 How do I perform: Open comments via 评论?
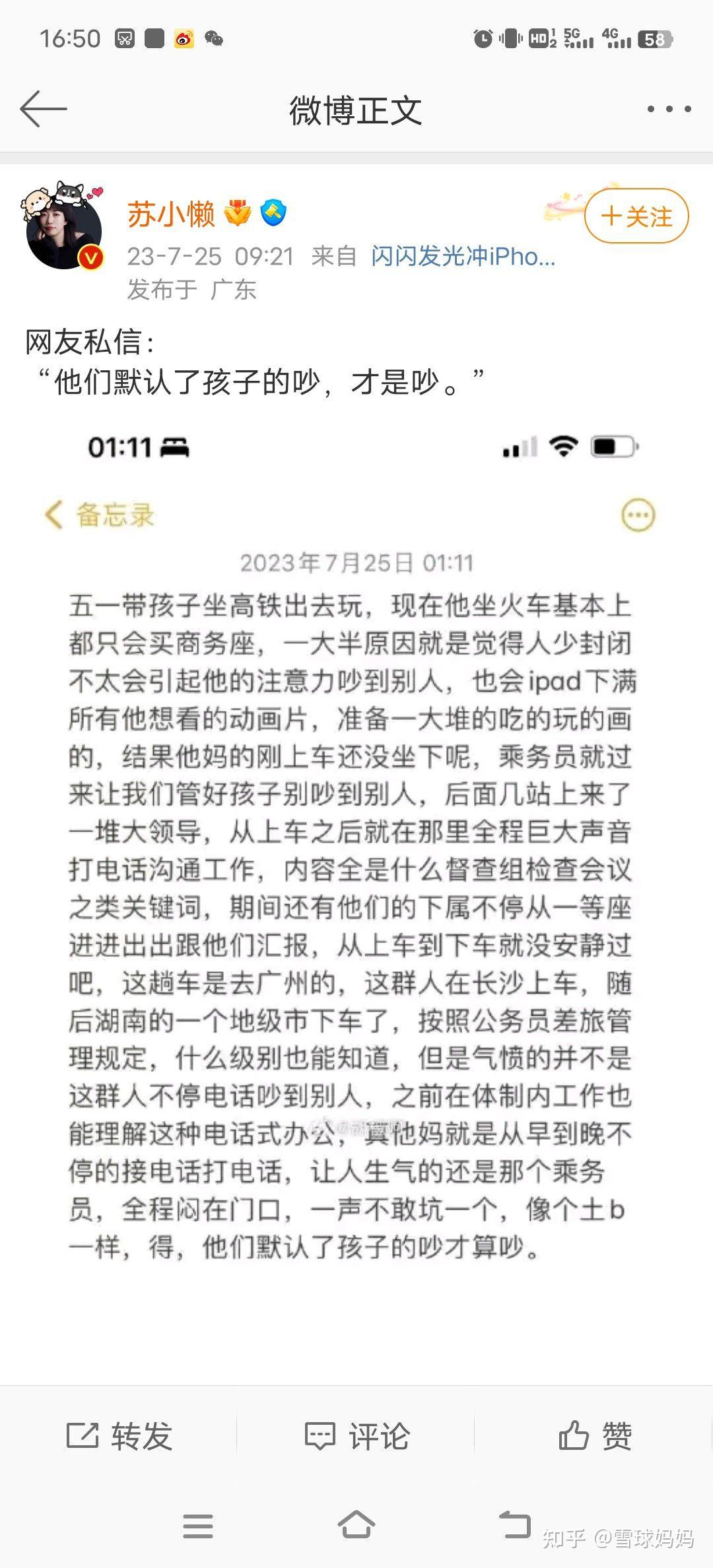click(357, 1435)
